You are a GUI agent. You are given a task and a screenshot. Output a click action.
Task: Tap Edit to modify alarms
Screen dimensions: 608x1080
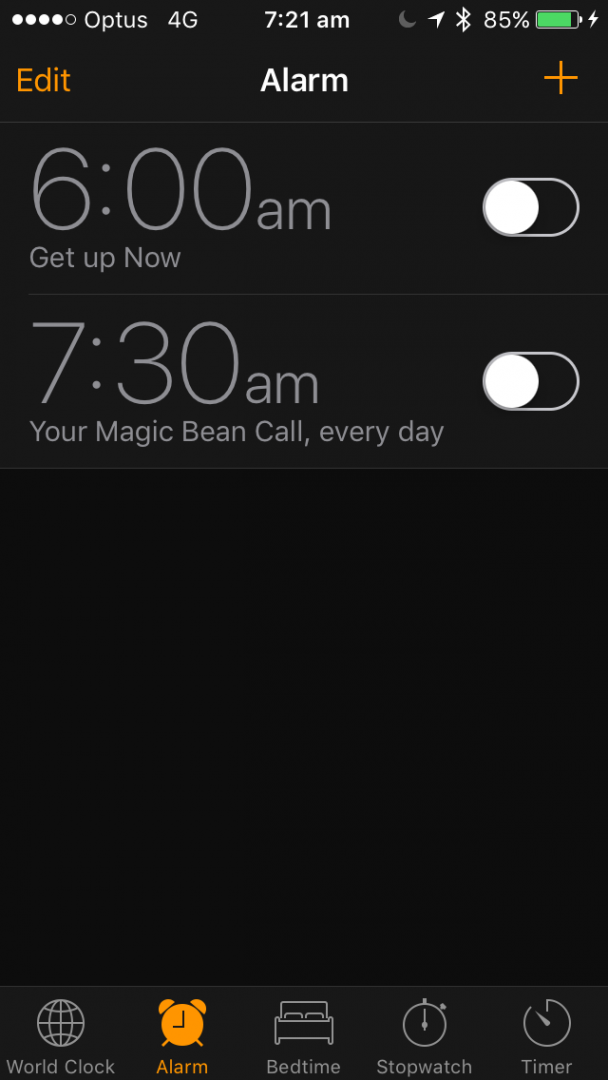(43, 81)
